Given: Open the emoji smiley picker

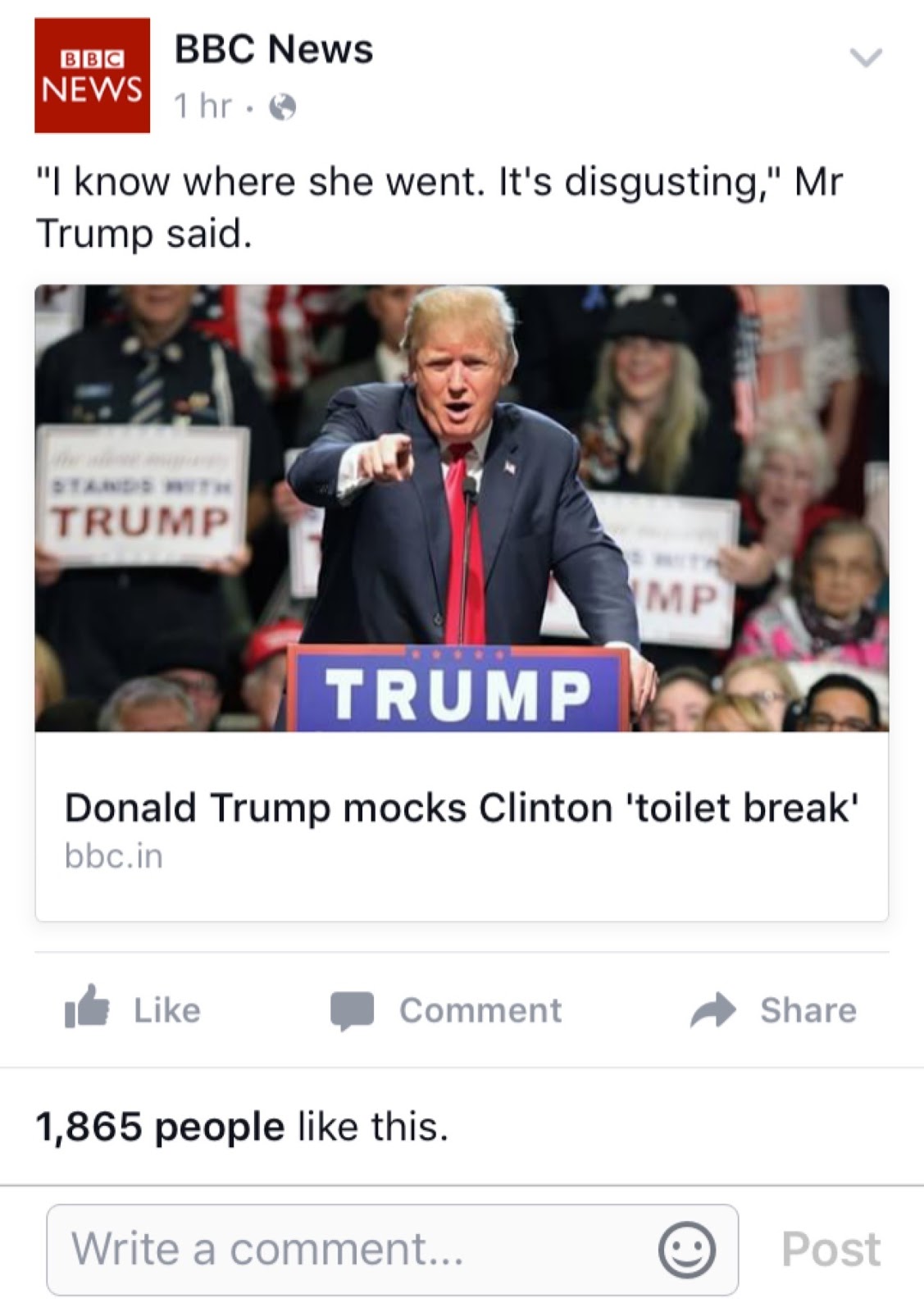Looking at the screenshot, I should pos(686,1250).
